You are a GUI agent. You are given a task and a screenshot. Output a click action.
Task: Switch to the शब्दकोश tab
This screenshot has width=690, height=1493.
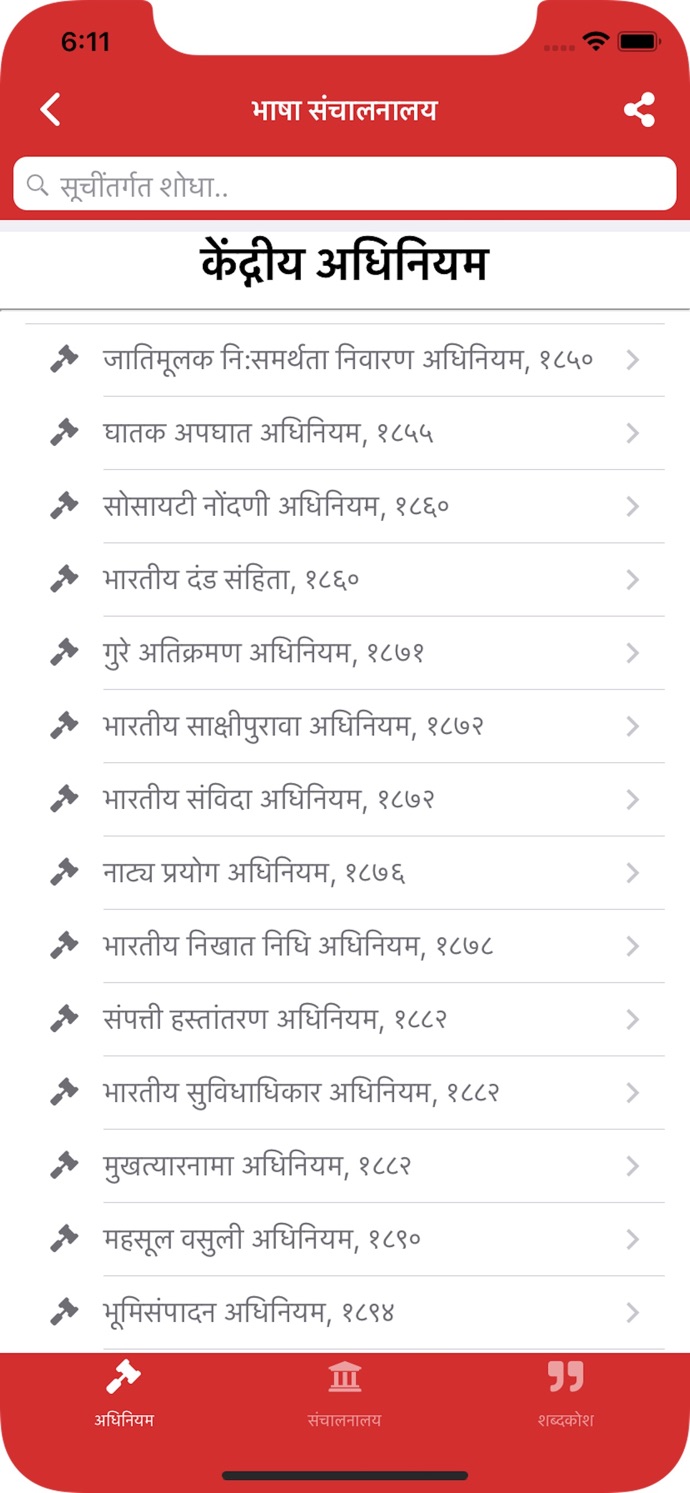coord(565,1394)
